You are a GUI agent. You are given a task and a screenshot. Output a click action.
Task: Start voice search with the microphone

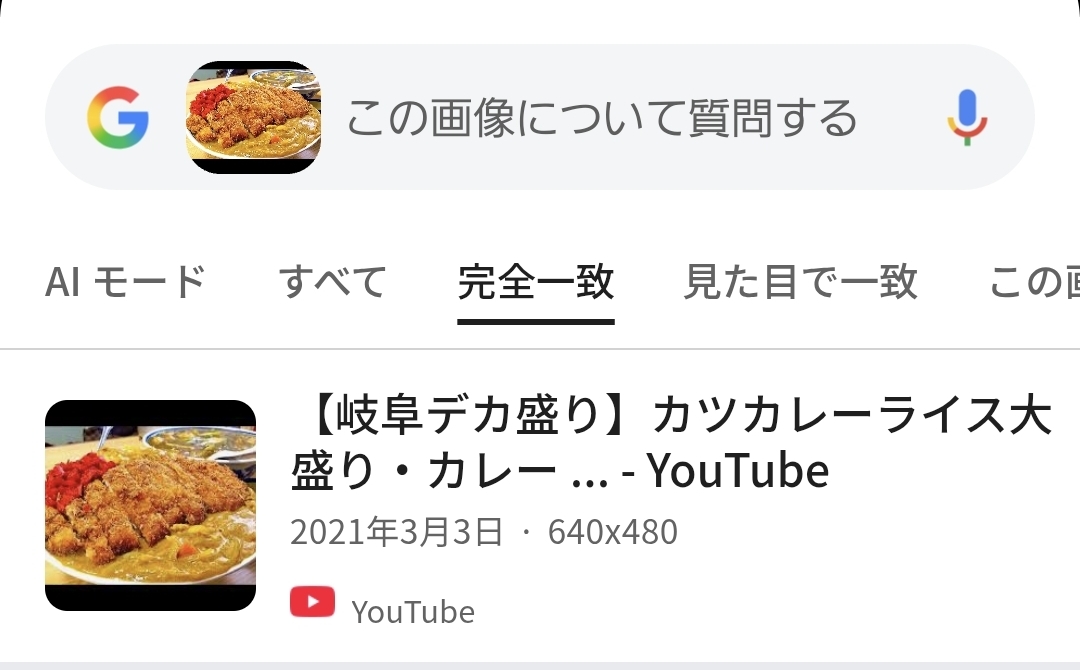pos(966,117)
